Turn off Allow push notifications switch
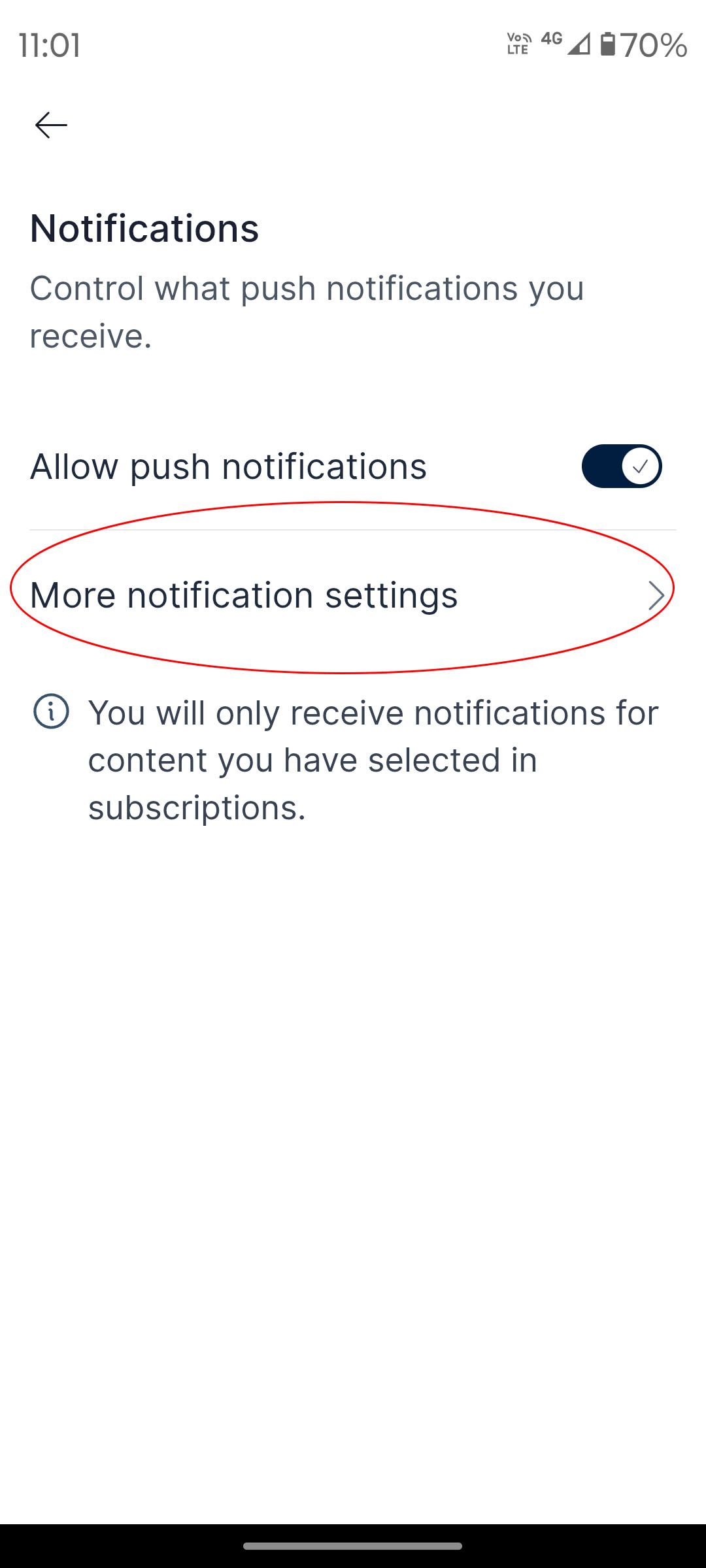706x1568 pixels. (621, 466)
